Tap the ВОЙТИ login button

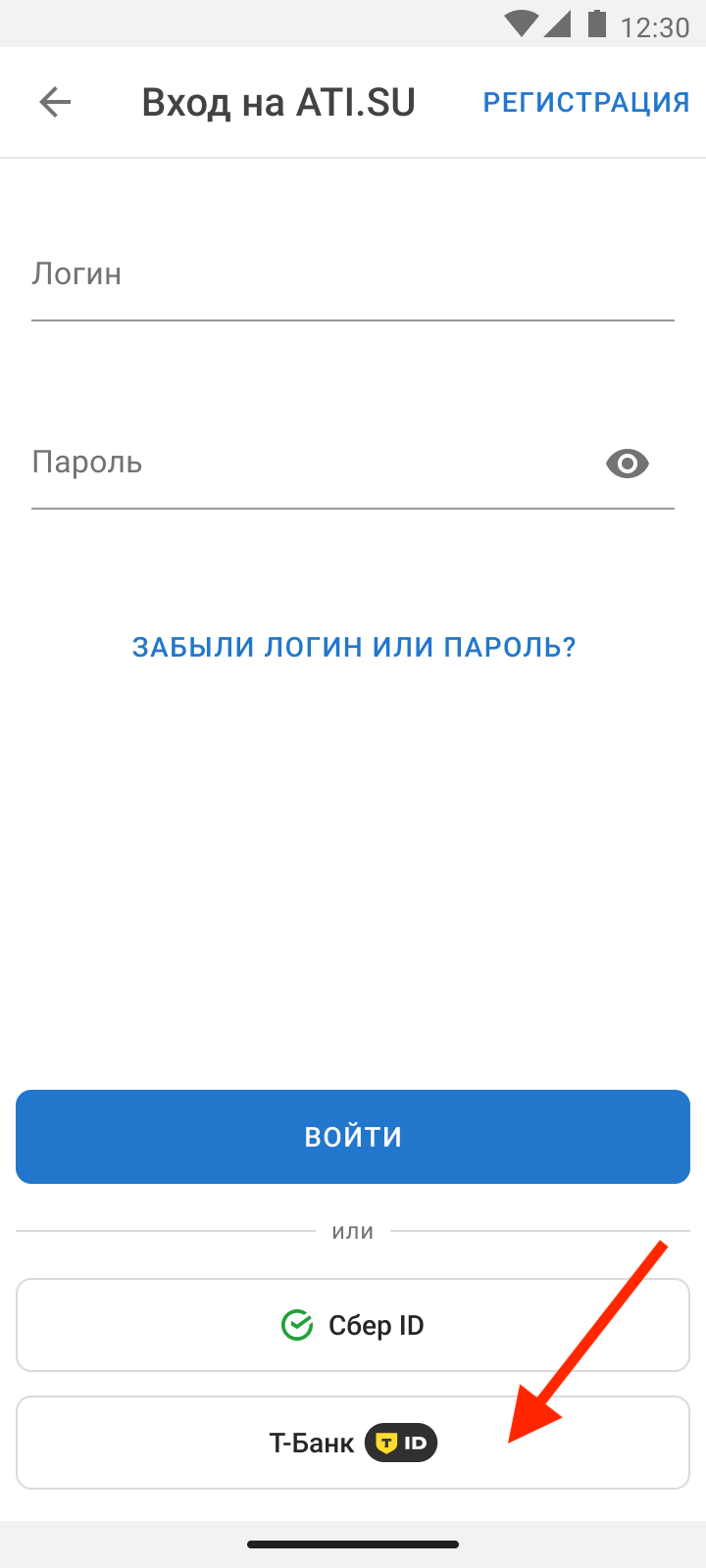(x=353, y=1137)
